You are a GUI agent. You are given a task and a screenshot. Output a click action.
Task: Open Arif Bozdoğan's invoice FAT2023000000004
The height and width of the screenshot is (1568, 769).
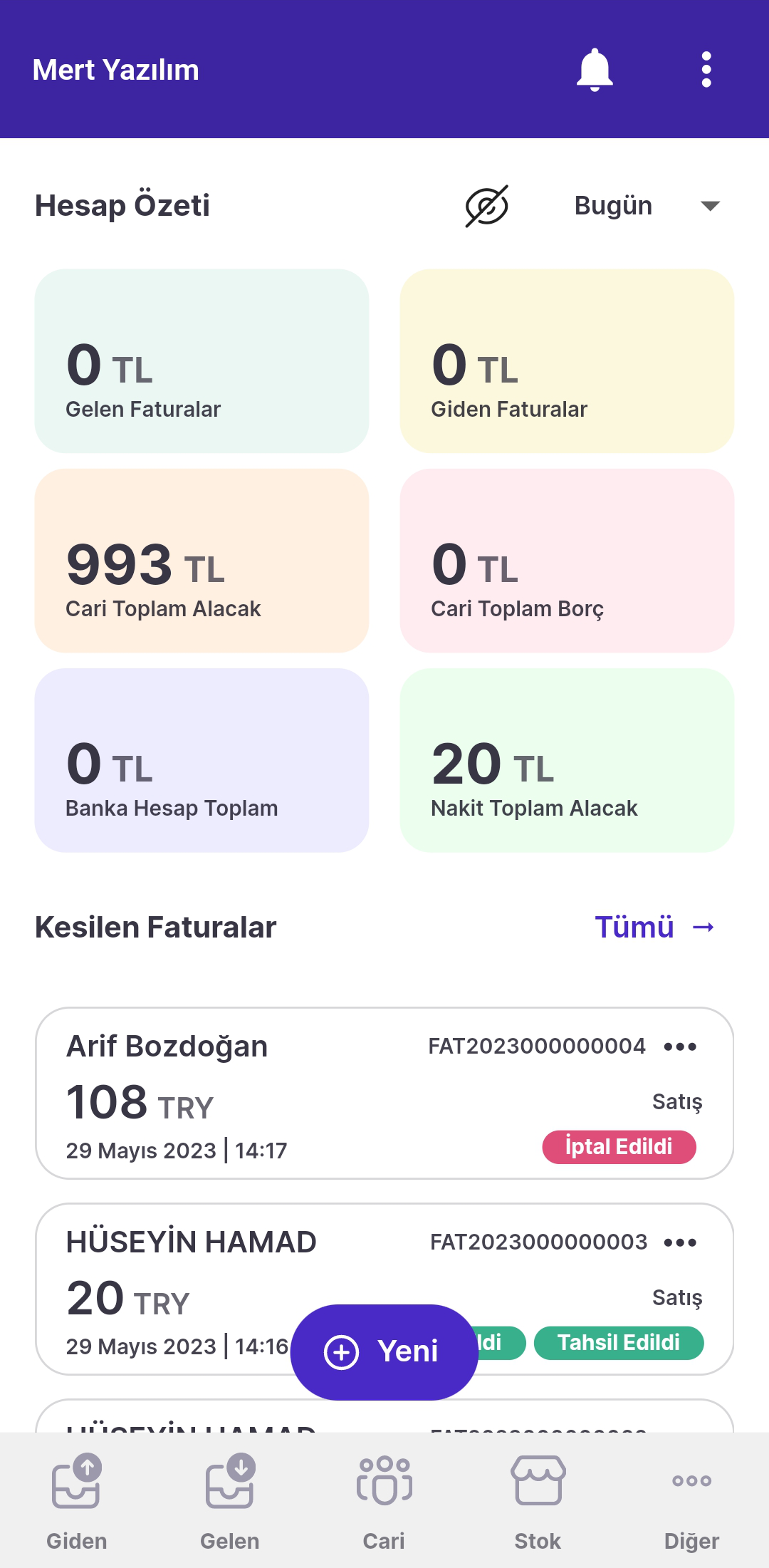pos(285,1093)
